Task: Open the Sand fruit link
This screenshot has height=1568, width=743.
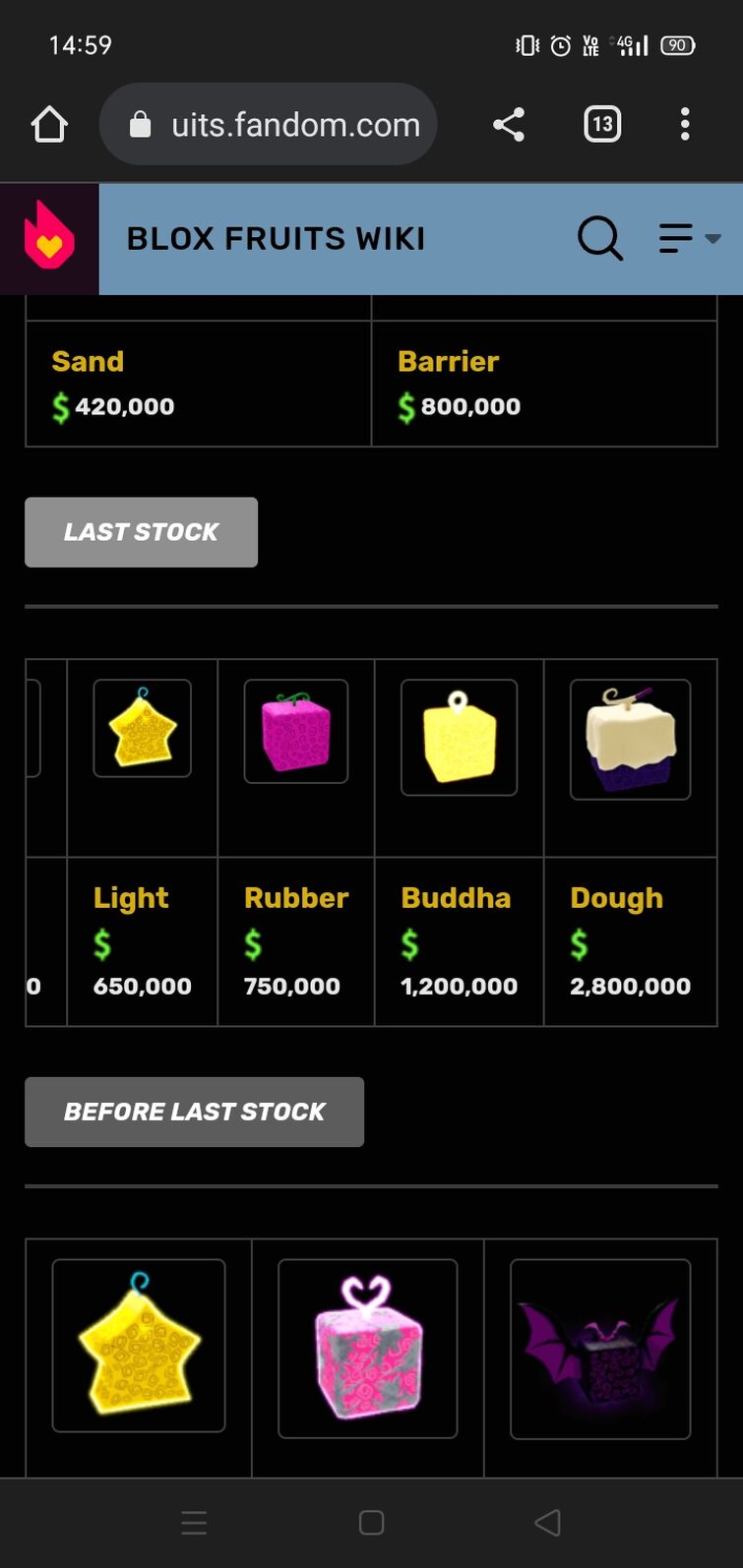Action: (x=88, y=361)
